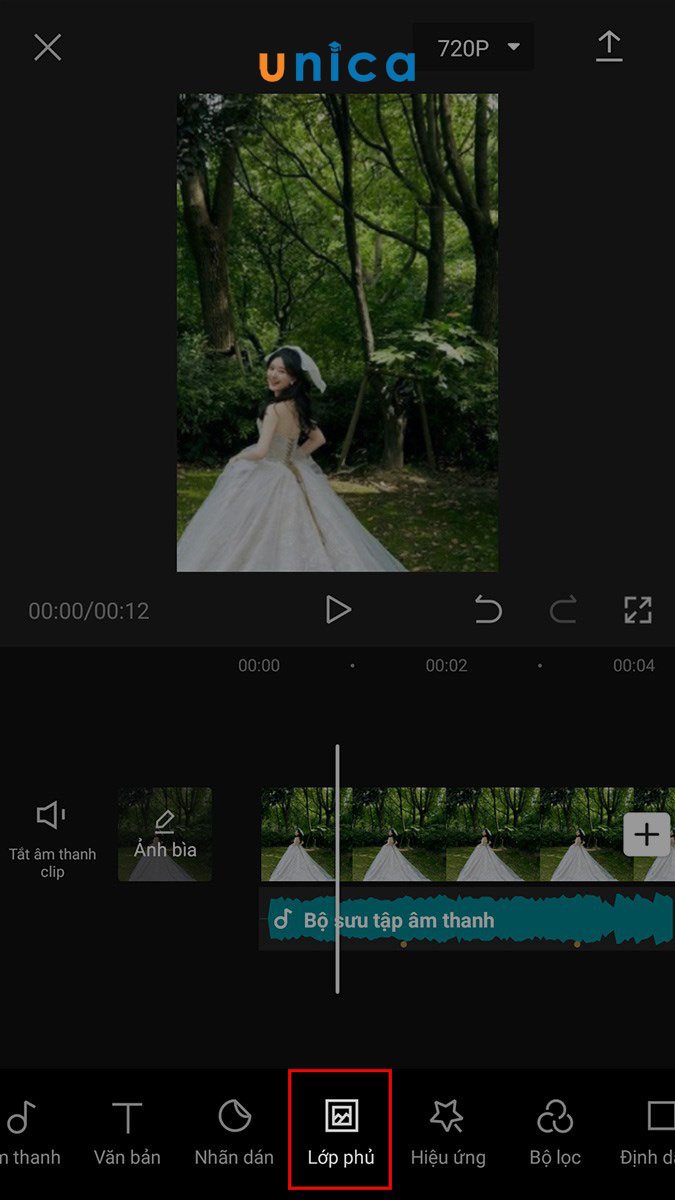
Task: Open the Văn bản text tool
Action: [x=127, y=1132]
